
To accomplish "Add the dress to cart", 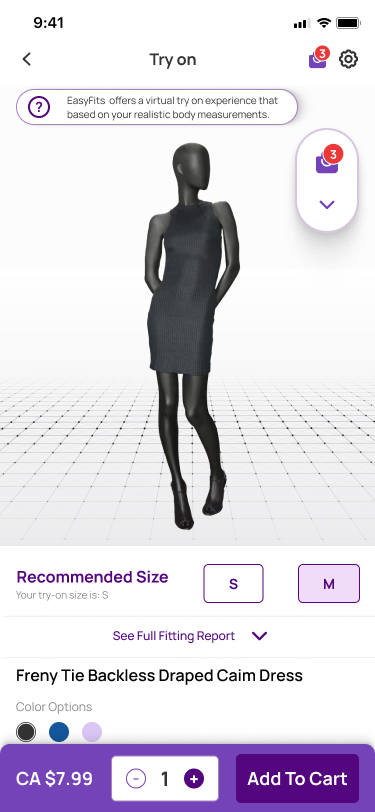I will tap(297, 778).
